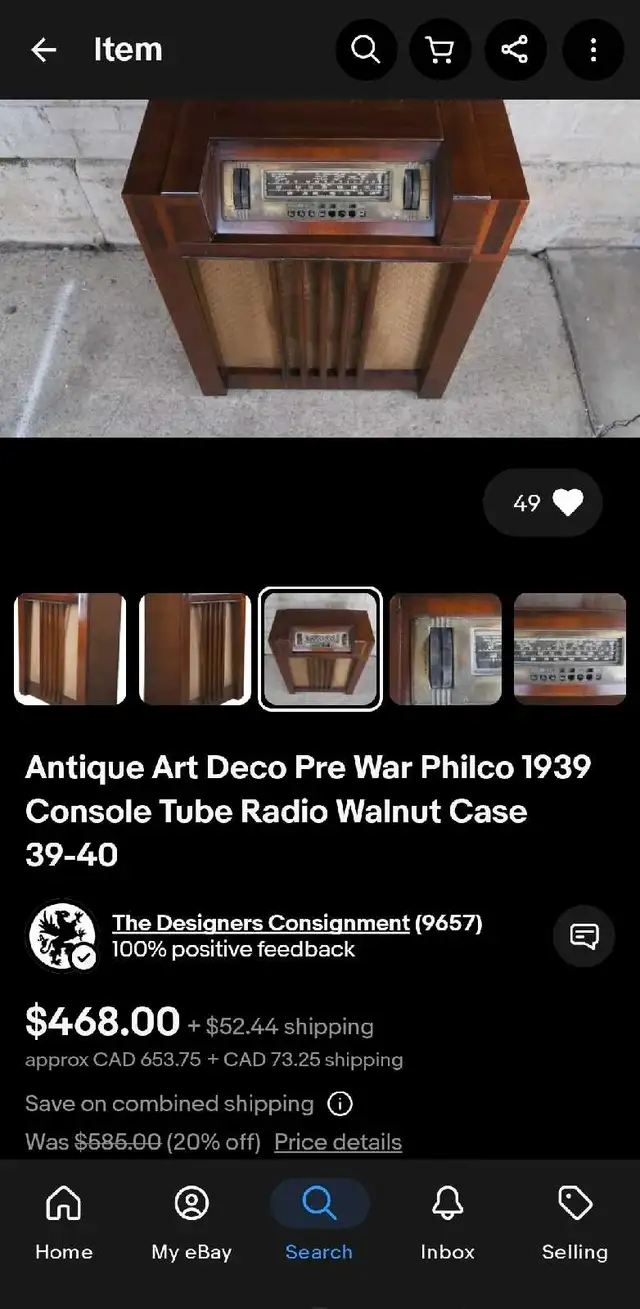Select the fourth photo thumbnail
This screenshot has width=640, height=1309.
(445, 649)
